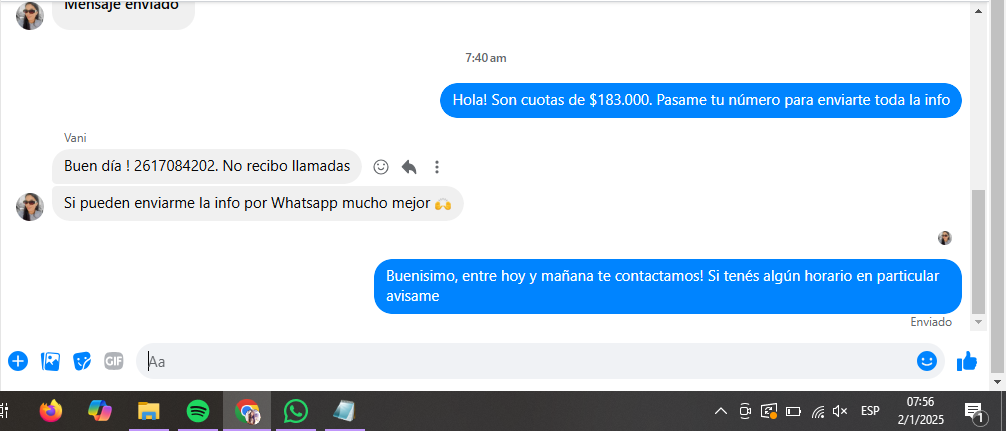The height and width of the screenshot is (431, 1006).
Task: Focus the Aa message input field
Action: (520, 361)
